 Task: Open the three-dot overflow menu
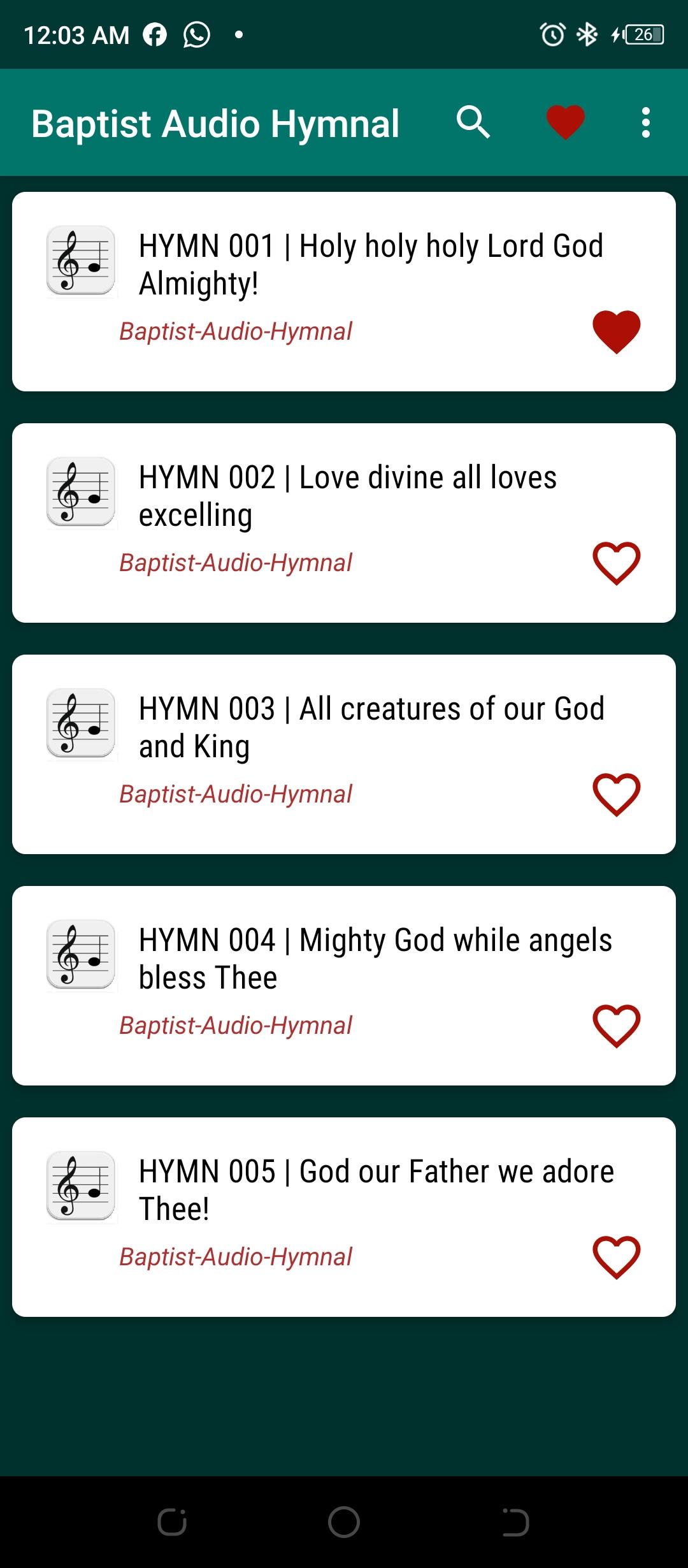tap(645, 122)
